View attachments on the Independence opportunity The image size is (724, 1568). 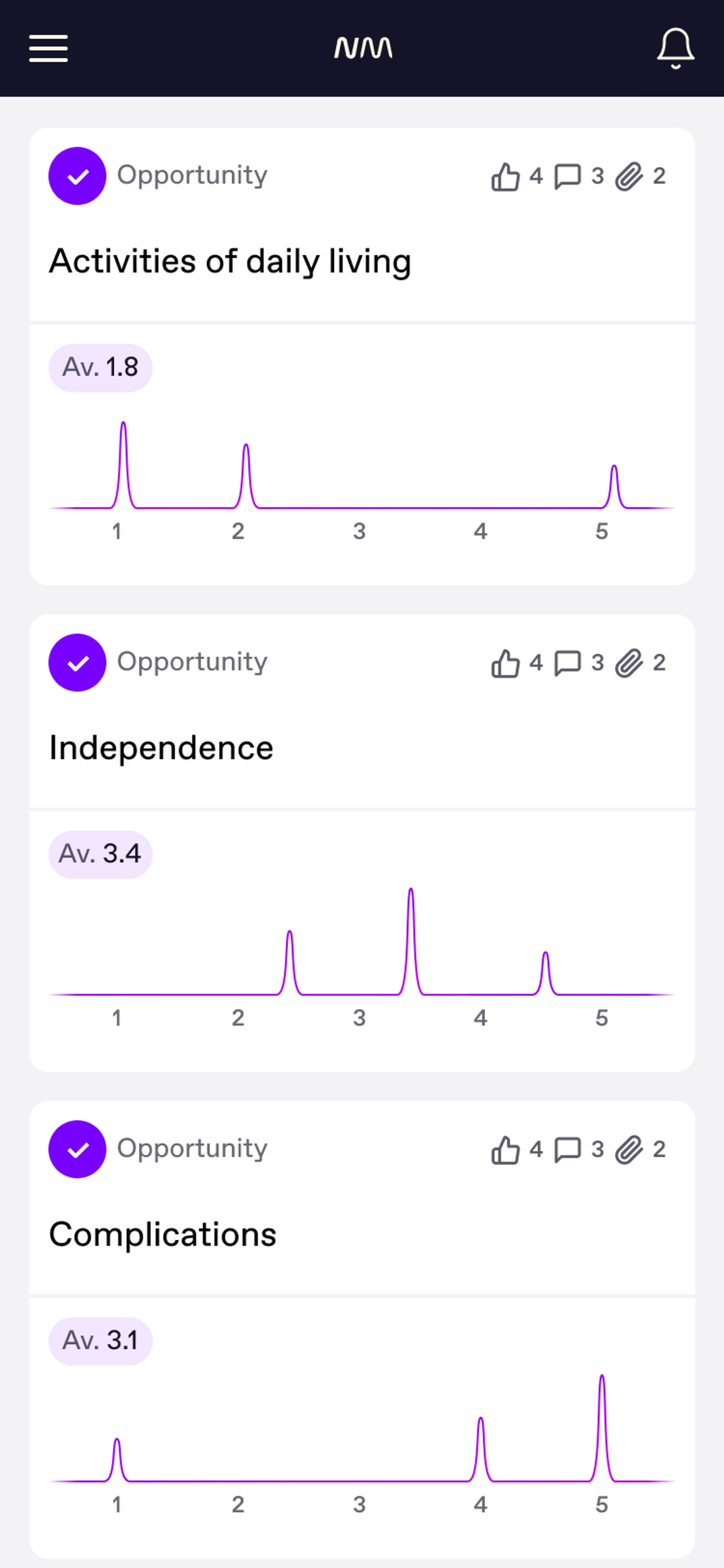tap(629, 663)
